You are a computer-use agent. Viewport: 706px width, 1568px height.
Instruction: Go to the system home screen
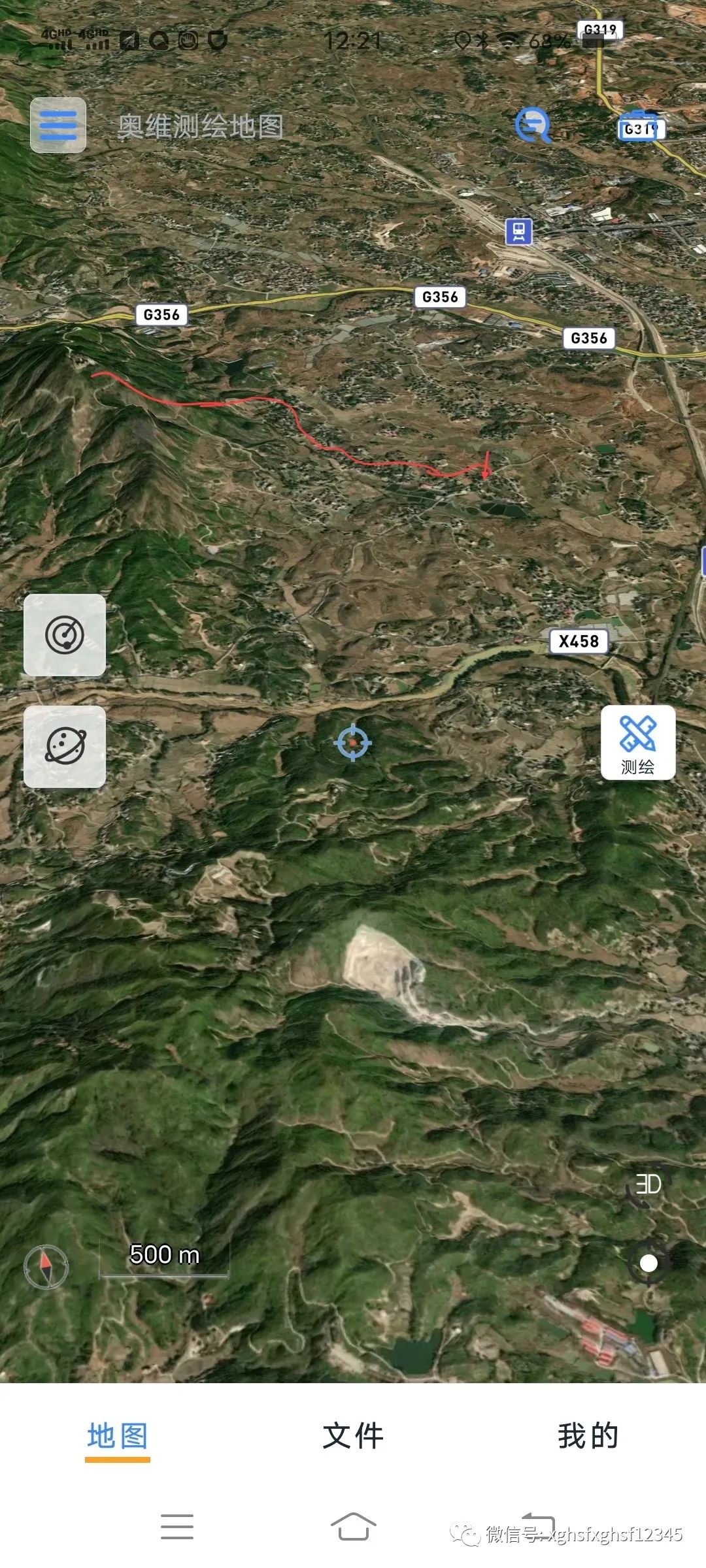[x=353, y=1527]
